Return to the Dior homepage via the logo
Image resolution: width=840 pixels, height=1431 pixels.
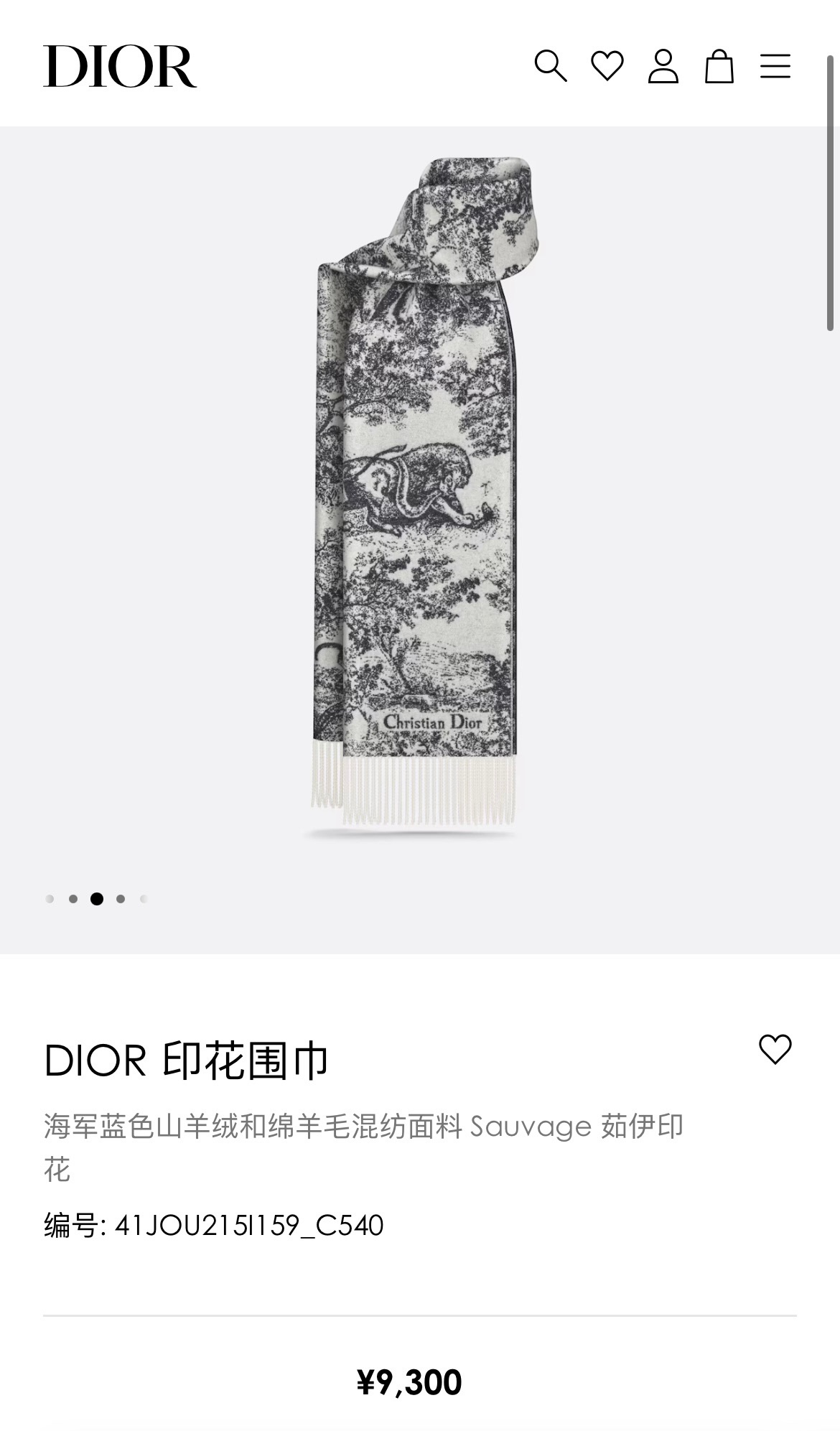point(120,67)
